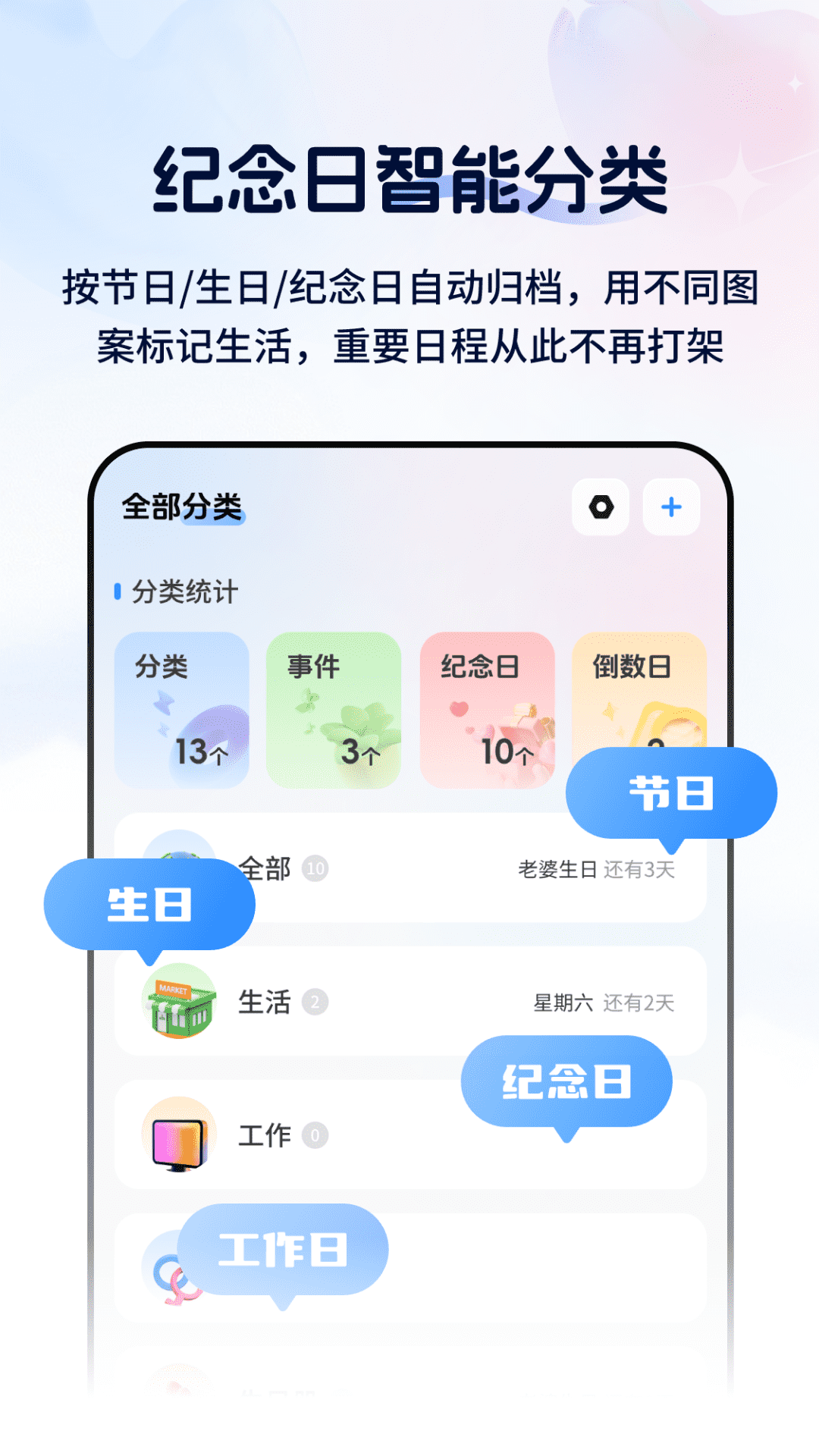Click the blue indicator bar beside 分类统计
This screenshot has height=1456, width=819.
[119, 591]
